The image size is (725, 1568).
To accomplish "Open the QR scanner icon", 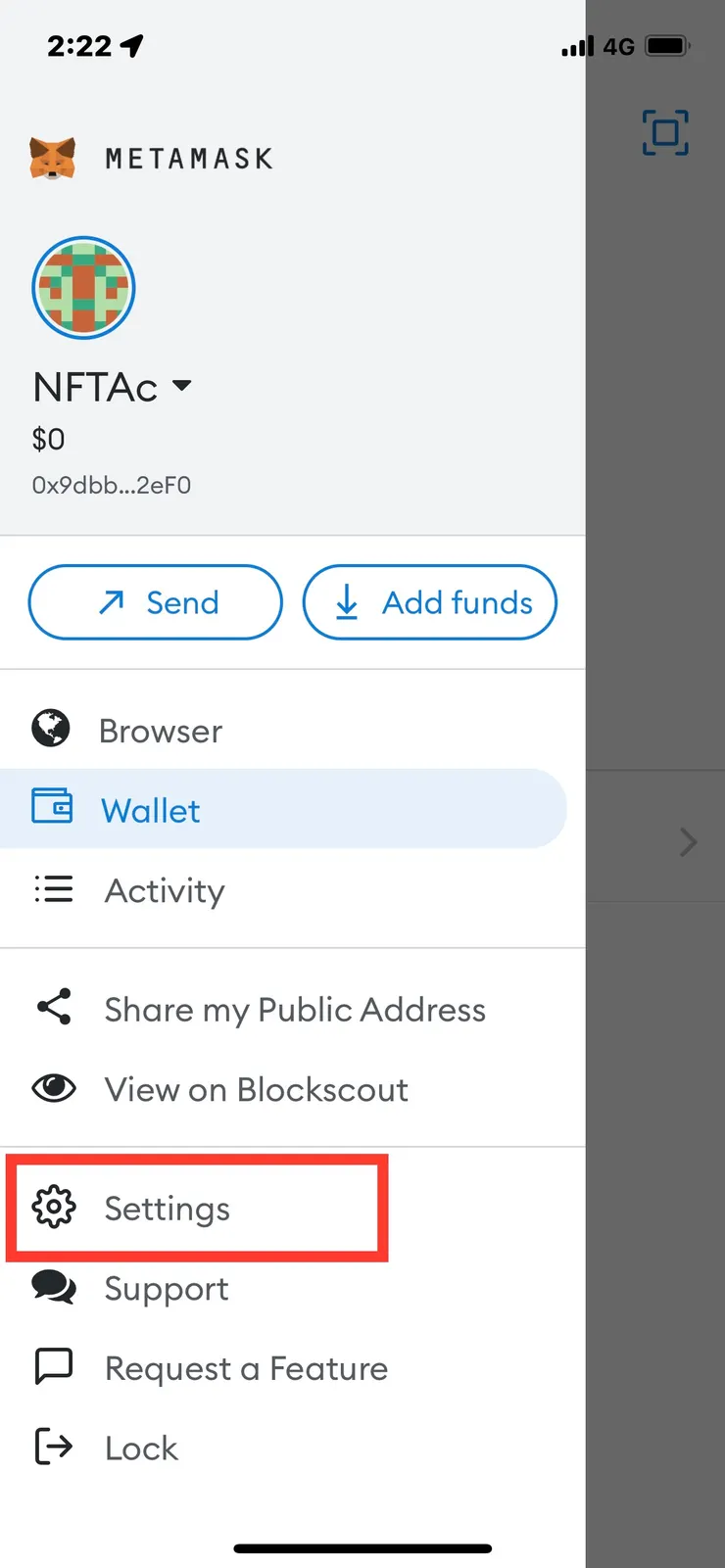I will click(665, 132).
